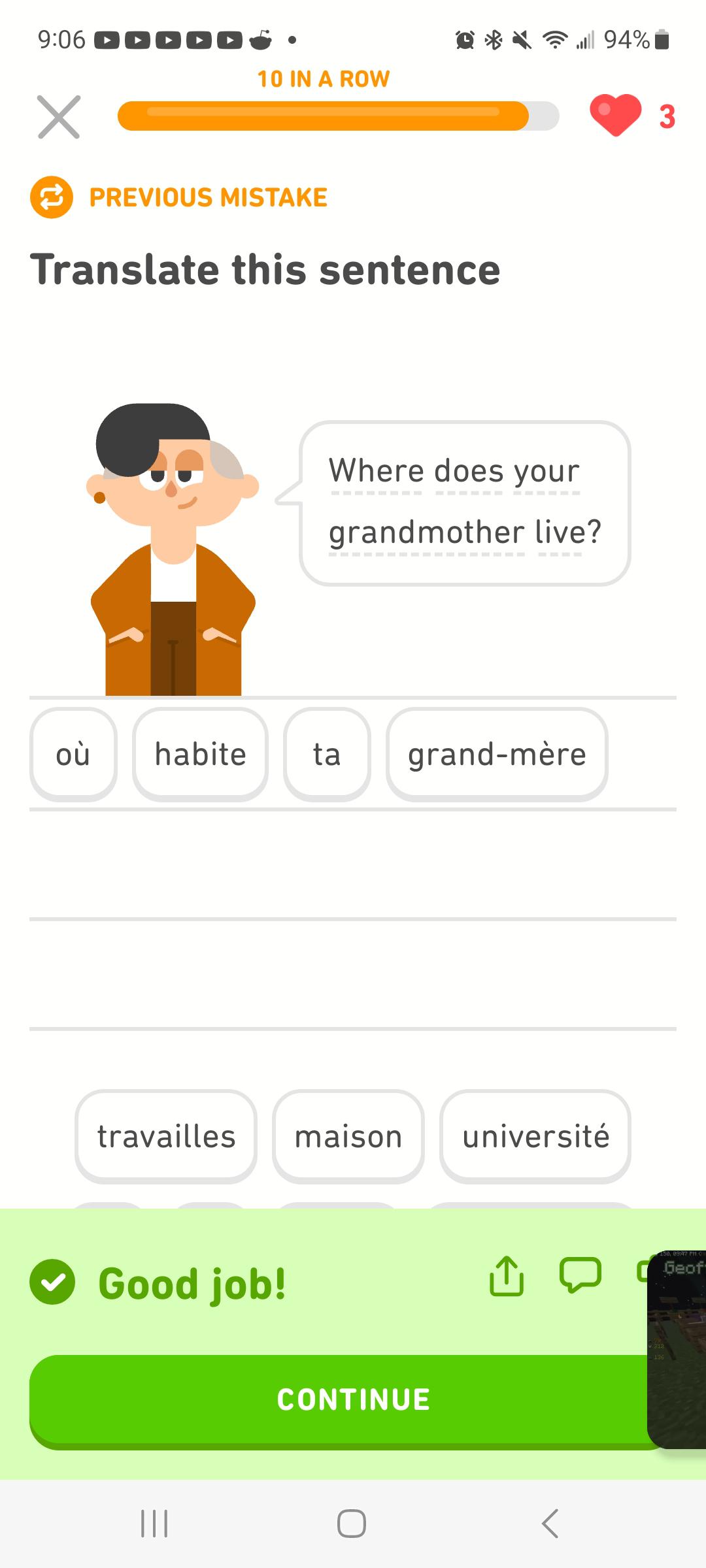
Task: Show hint for the word 'Where'
Action: [377, 471]
